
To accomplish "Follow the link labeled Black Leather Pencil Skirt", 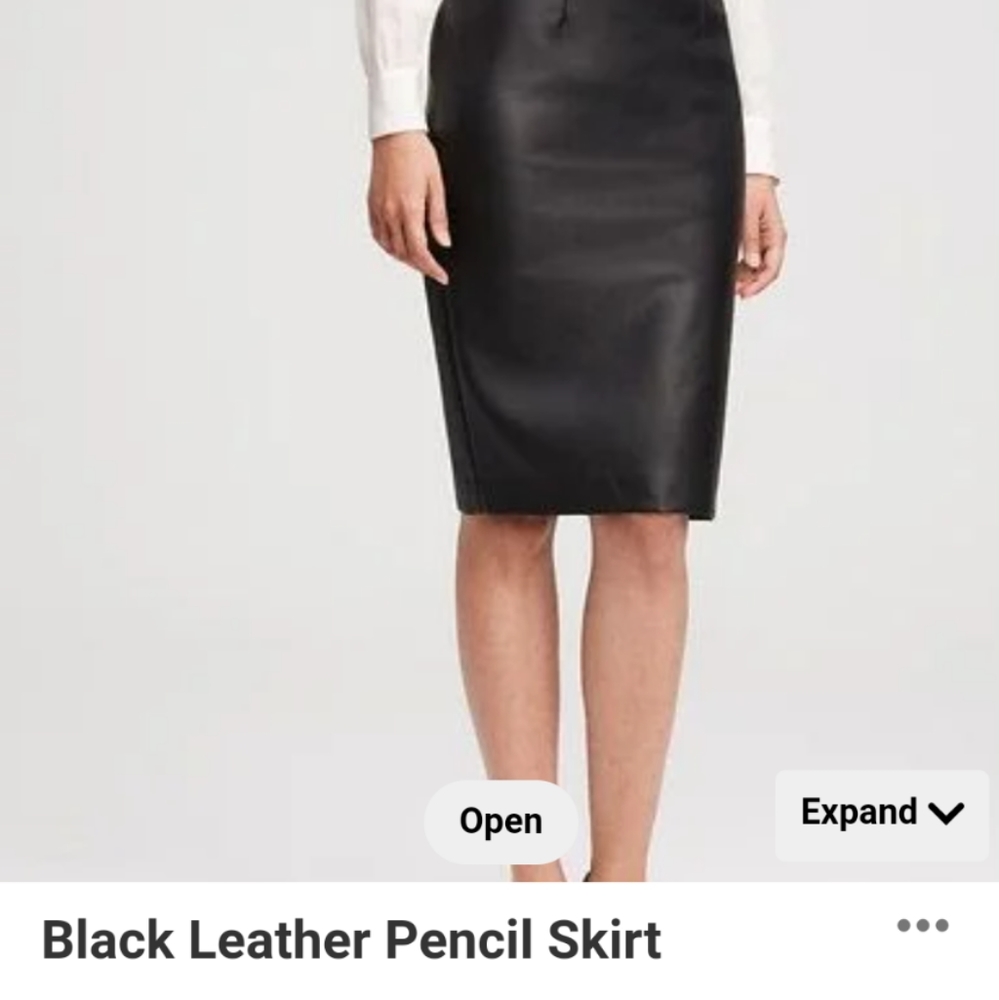I will coord(352,940).
